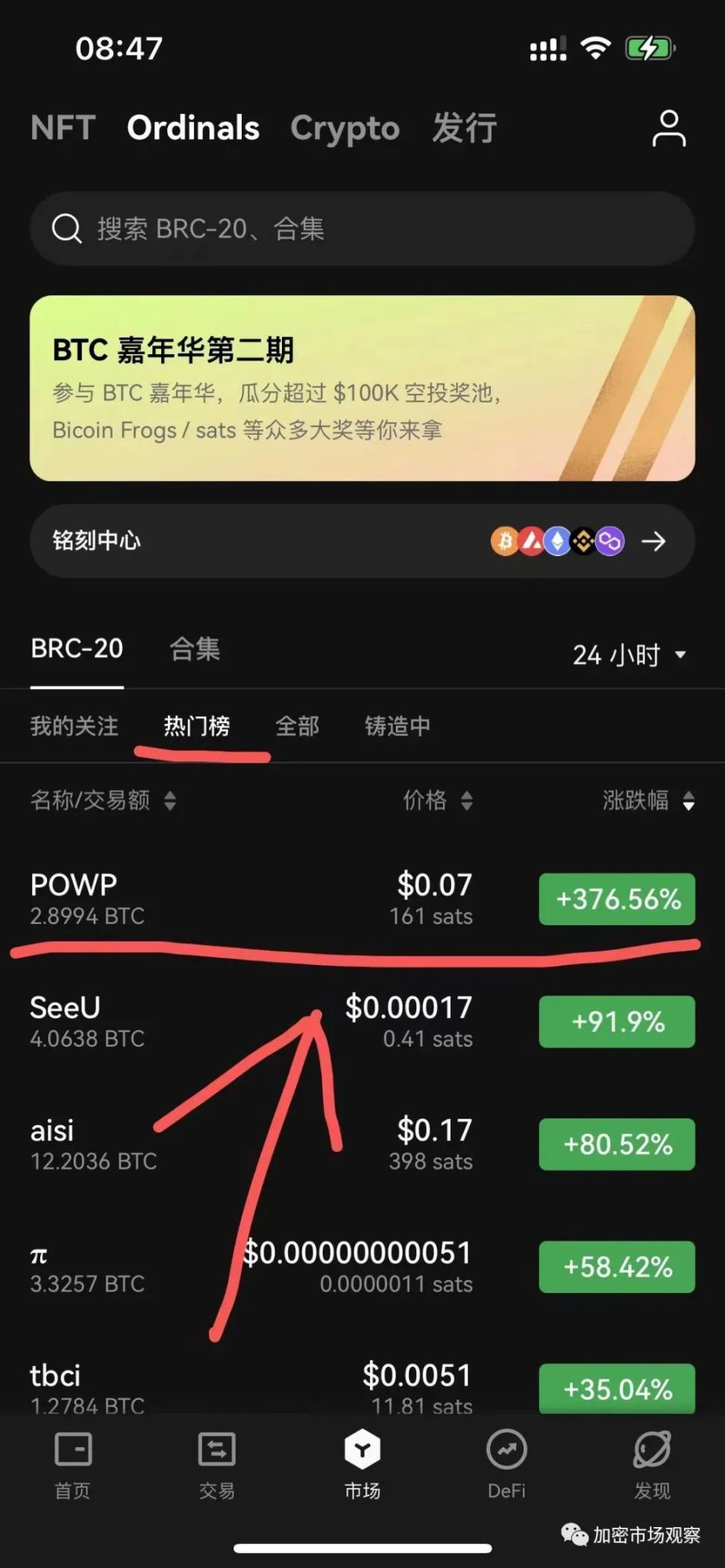Expand the 24 小时 time dropdown
The image size is (725, 1568).
point(629,655)
